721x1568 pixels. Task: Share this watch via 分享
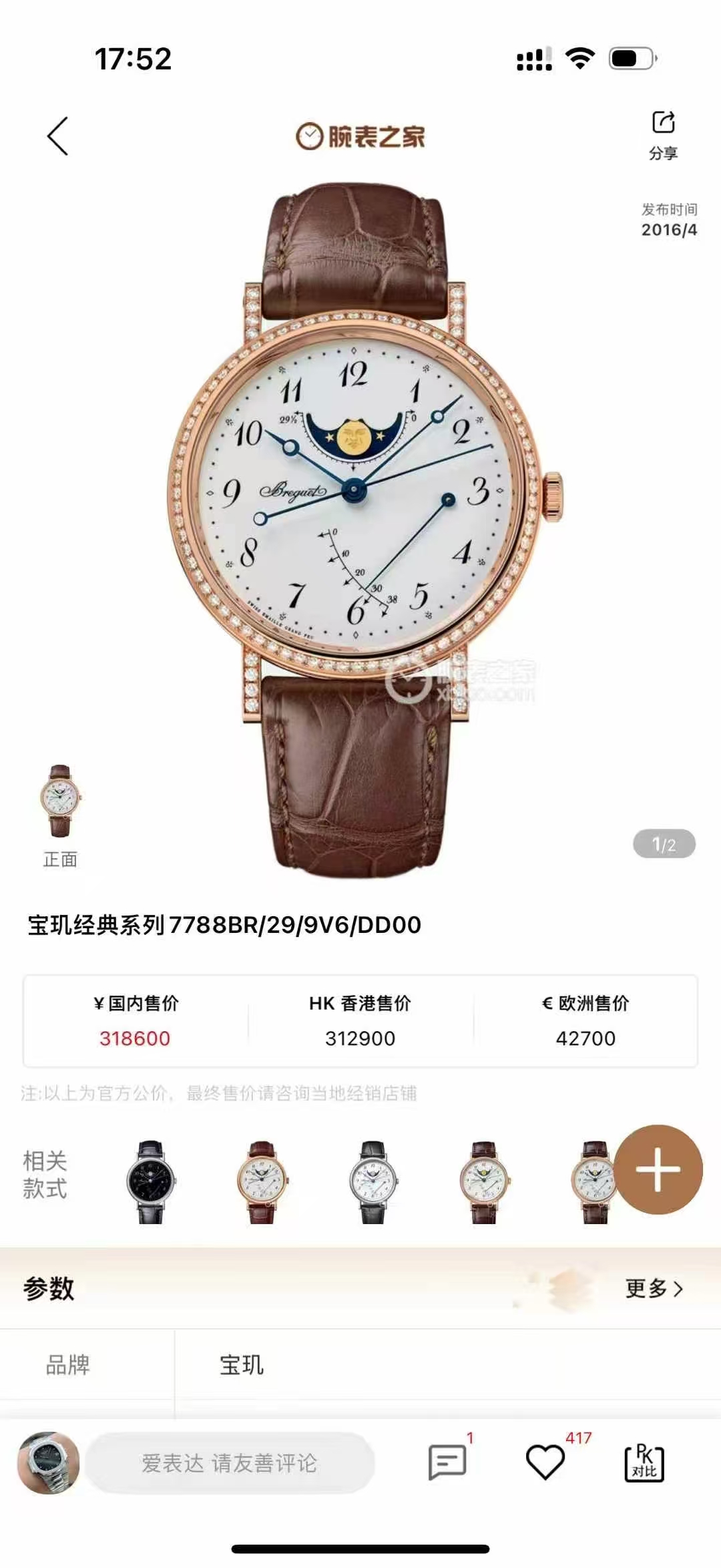point(663,135)
